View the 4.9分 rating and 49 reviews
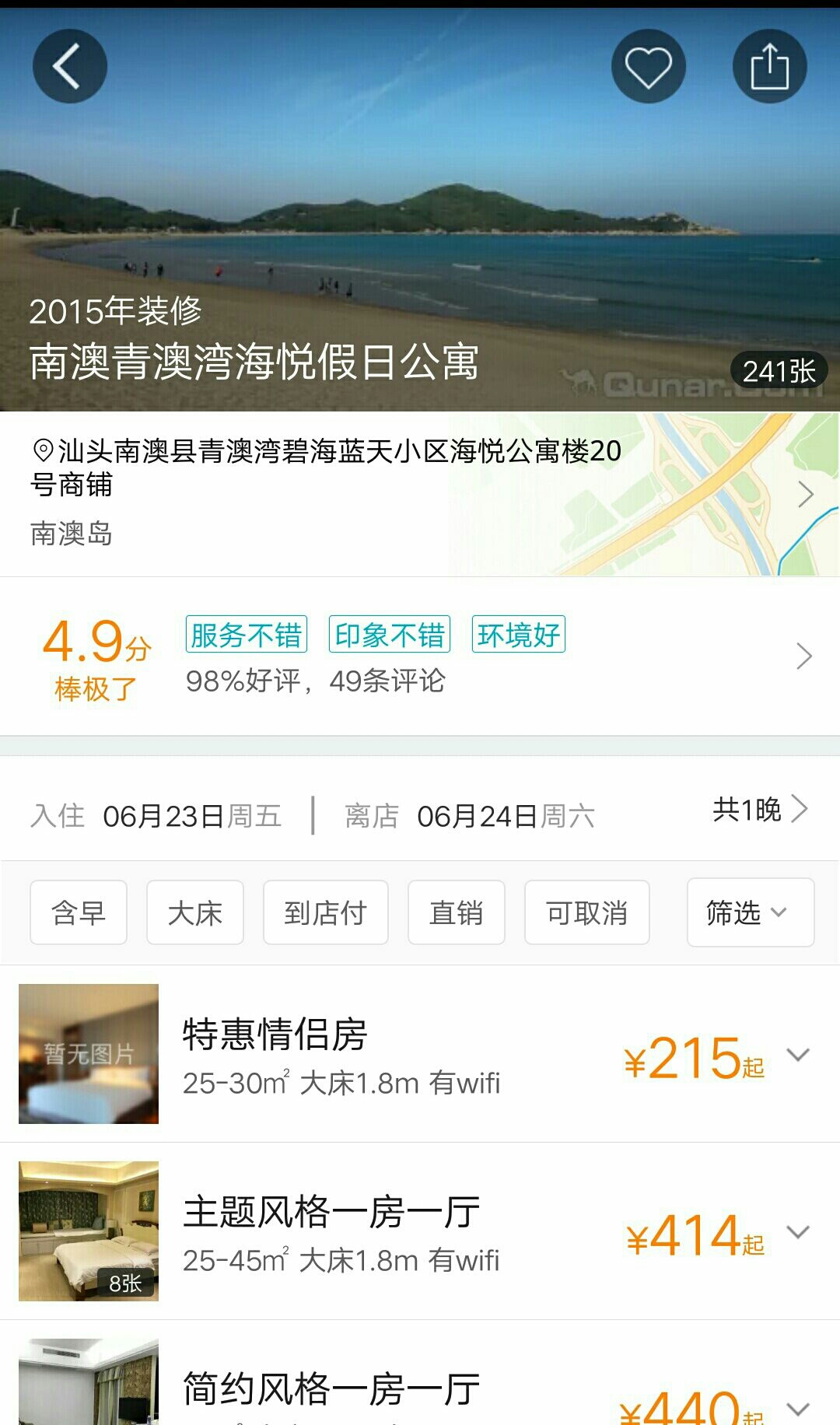 [x=420, y=656]
